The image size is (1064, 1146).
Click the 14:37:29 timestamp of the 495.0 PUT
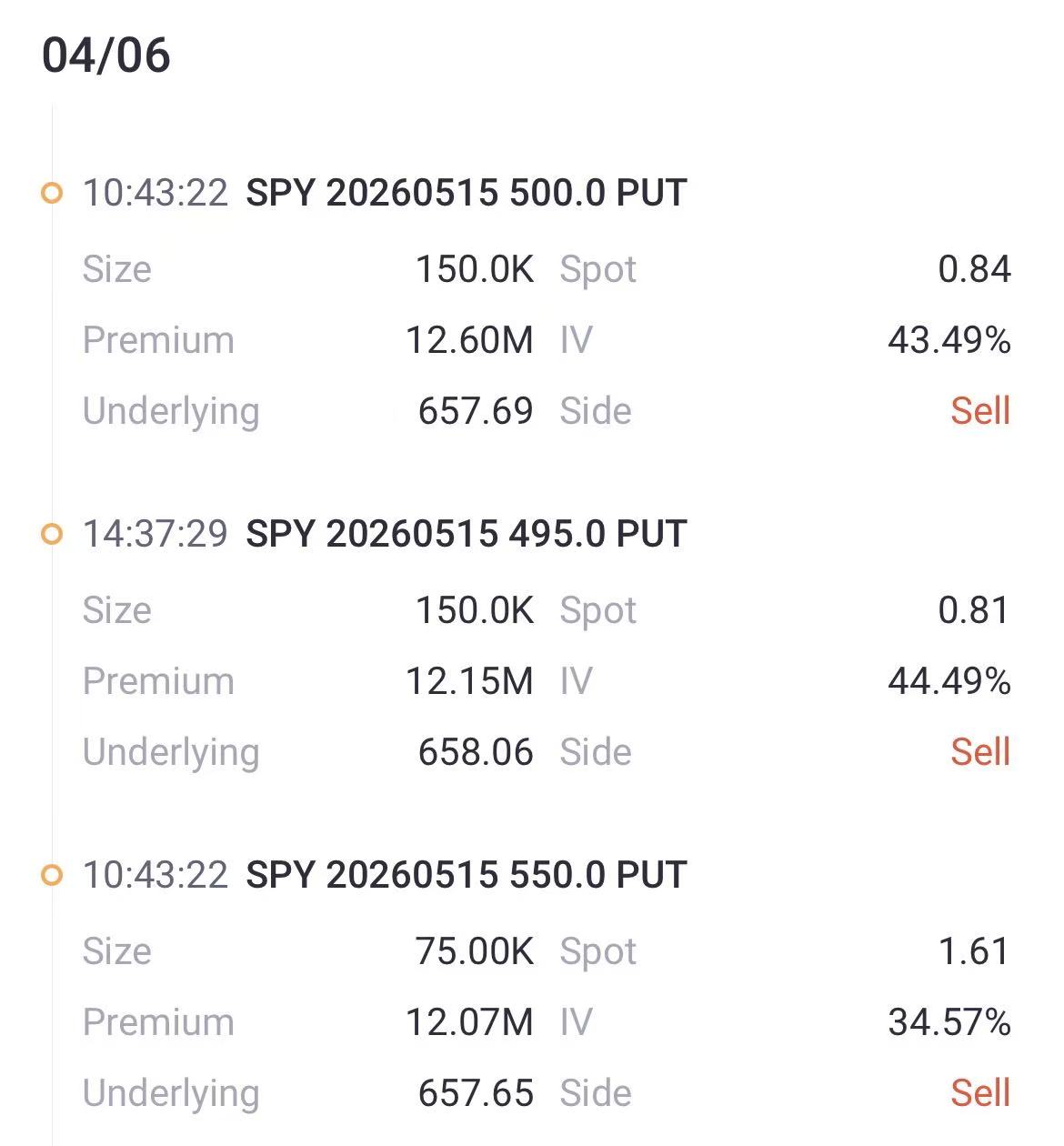[x=155, y=534]
